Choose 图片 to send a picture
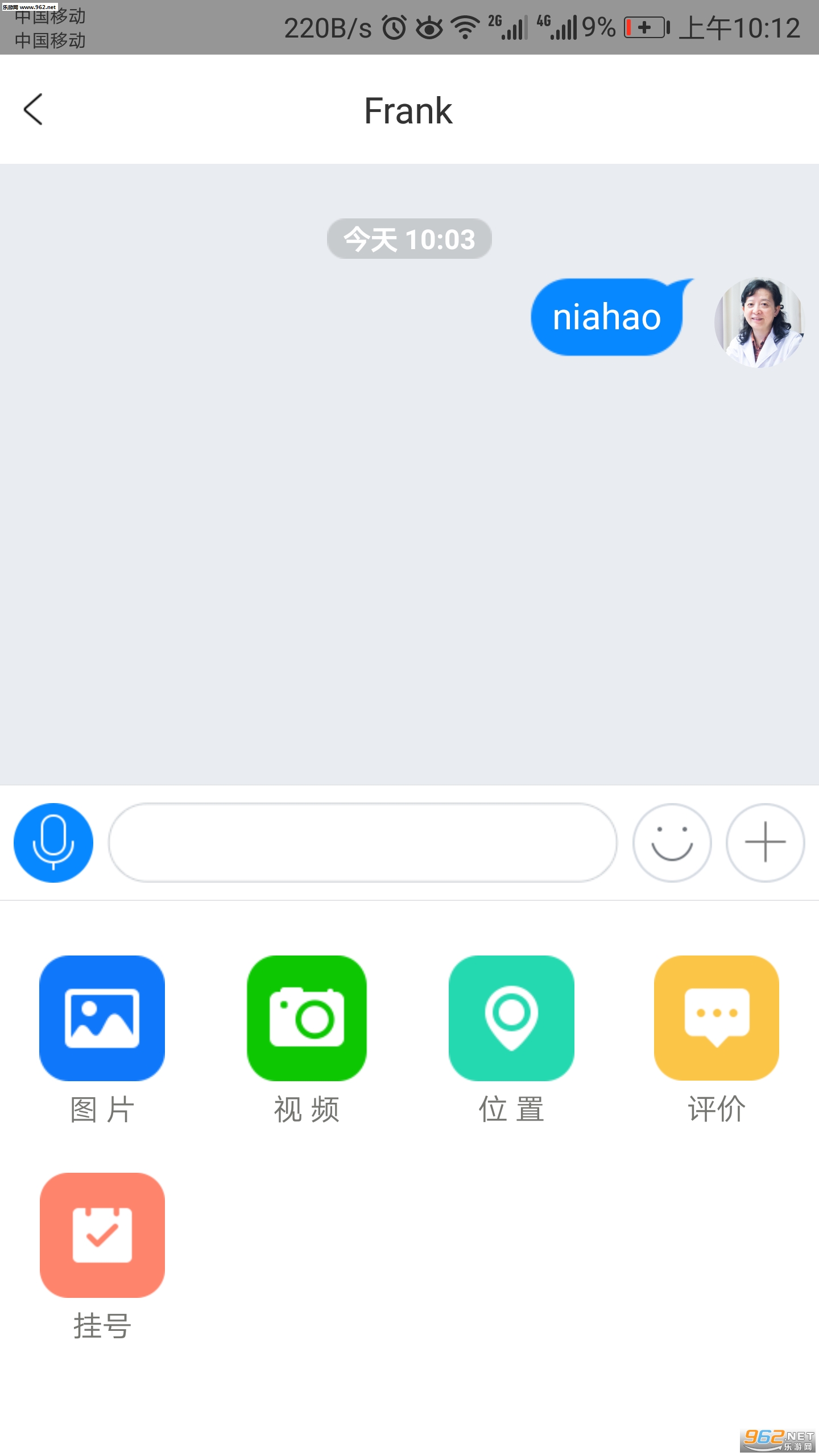Screen dimensions: 819x1456 (102, 1018)
